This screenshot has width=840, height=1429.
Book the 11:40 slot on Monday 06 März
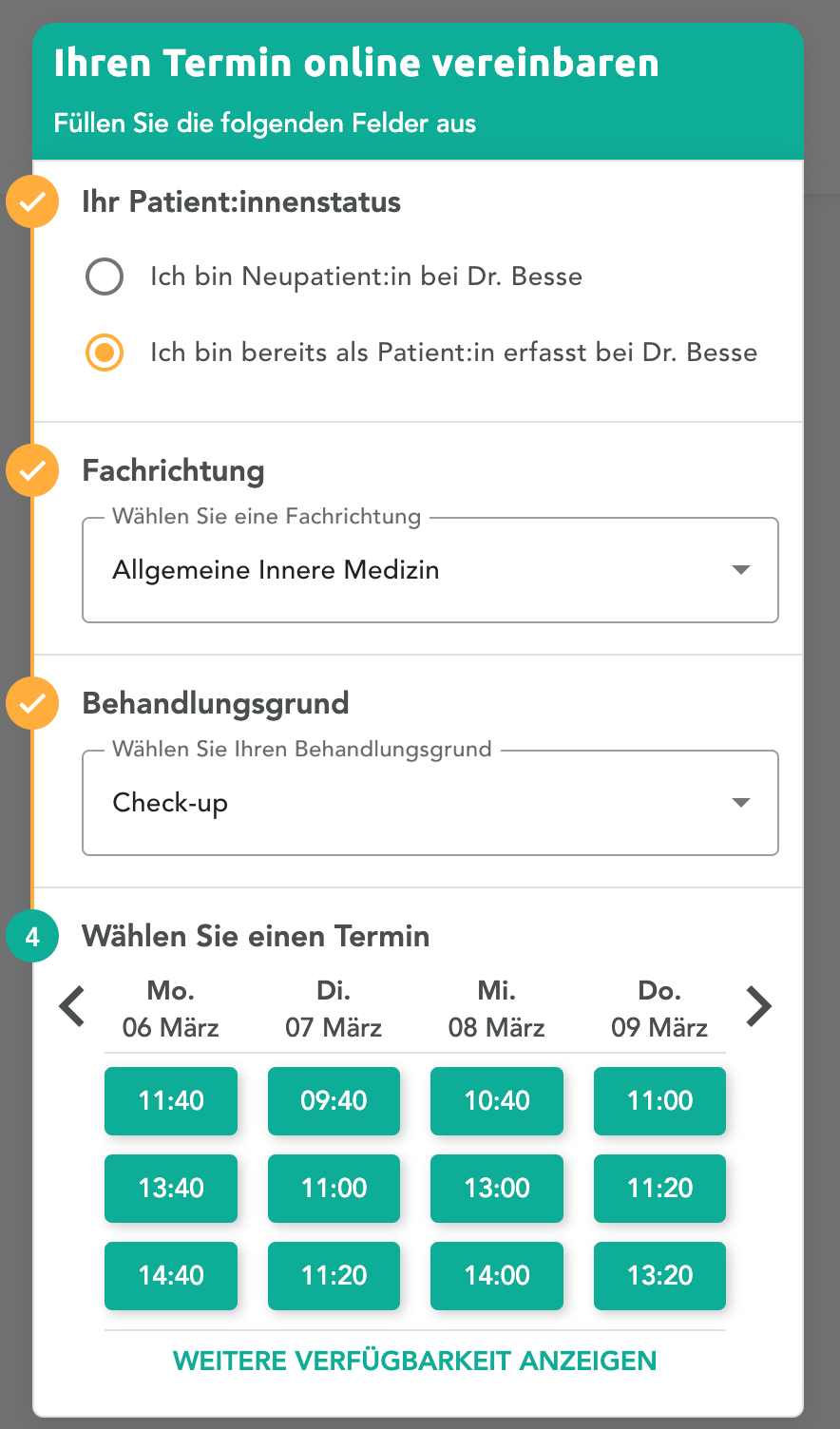click(171, 1101)
